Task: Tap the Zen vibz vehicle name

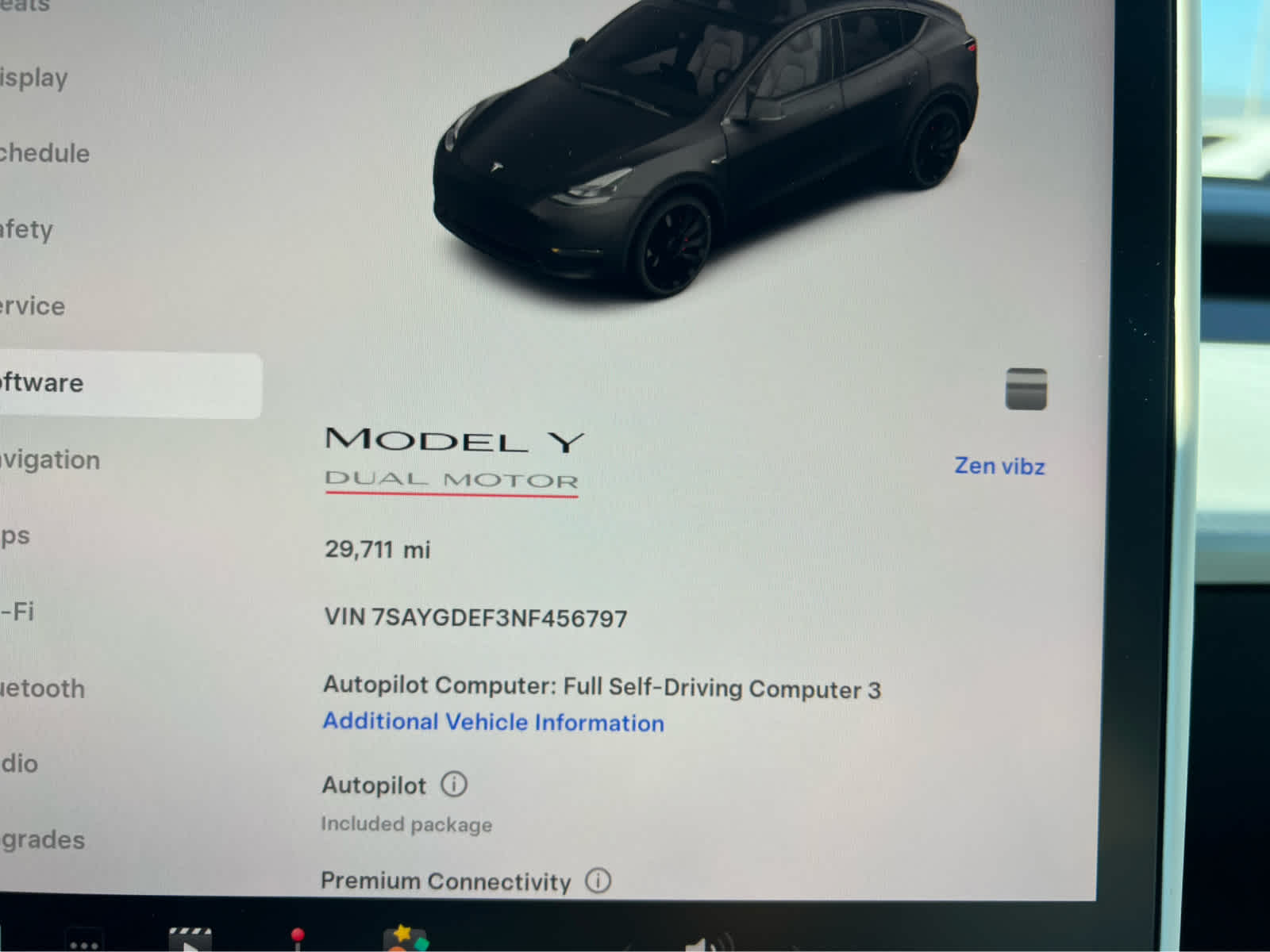Action: click(x=999, y=466)
